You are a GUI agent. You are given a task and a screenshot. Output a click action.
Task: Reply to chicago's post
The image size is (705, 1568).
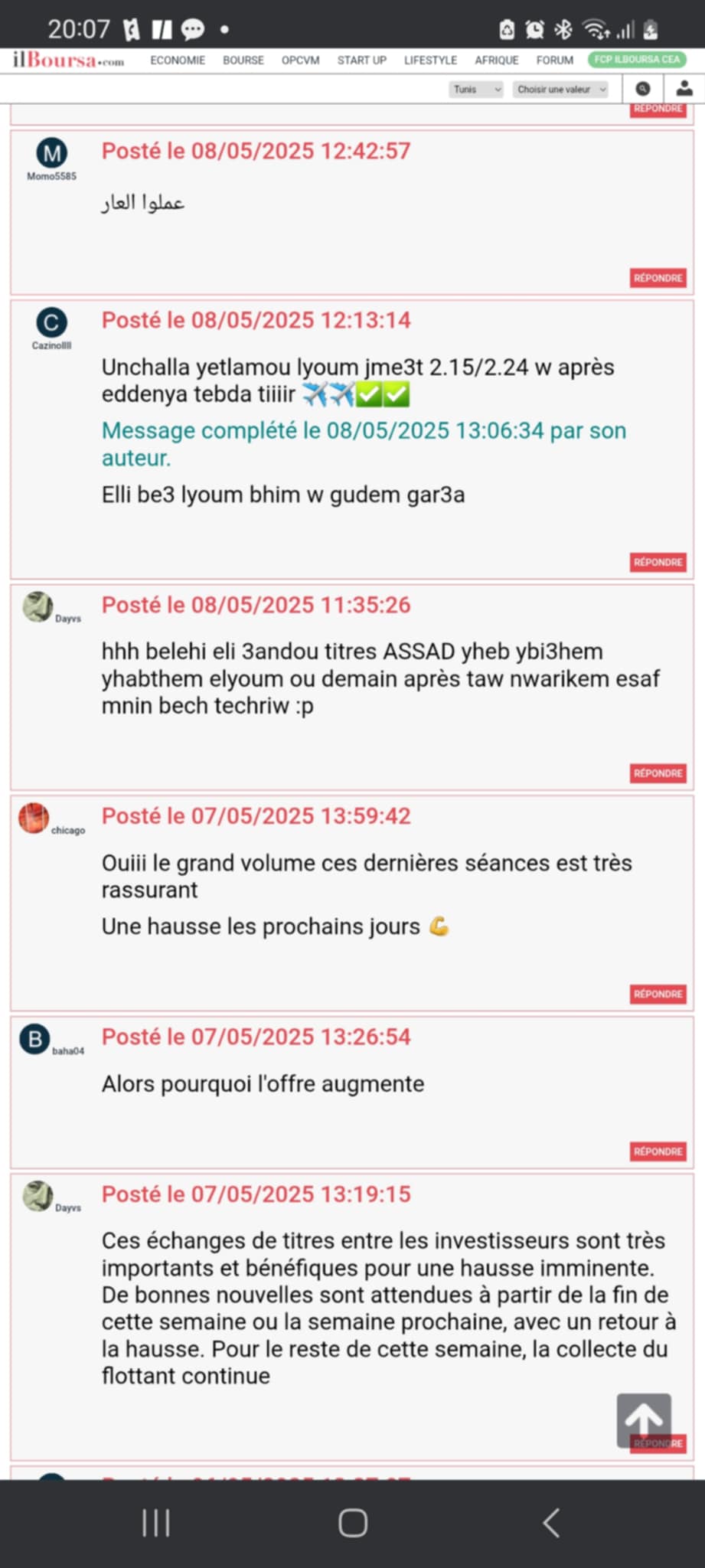coord(658,994)
